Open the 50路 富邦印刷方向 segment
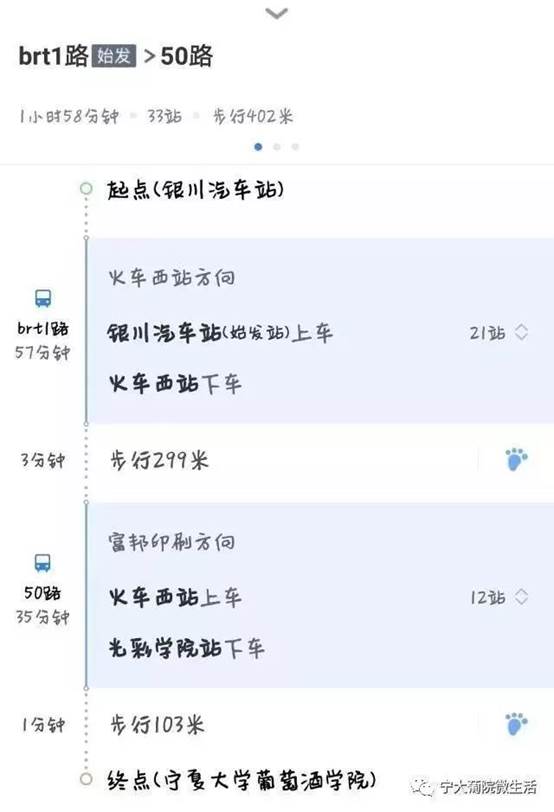 tap(320, 595)
